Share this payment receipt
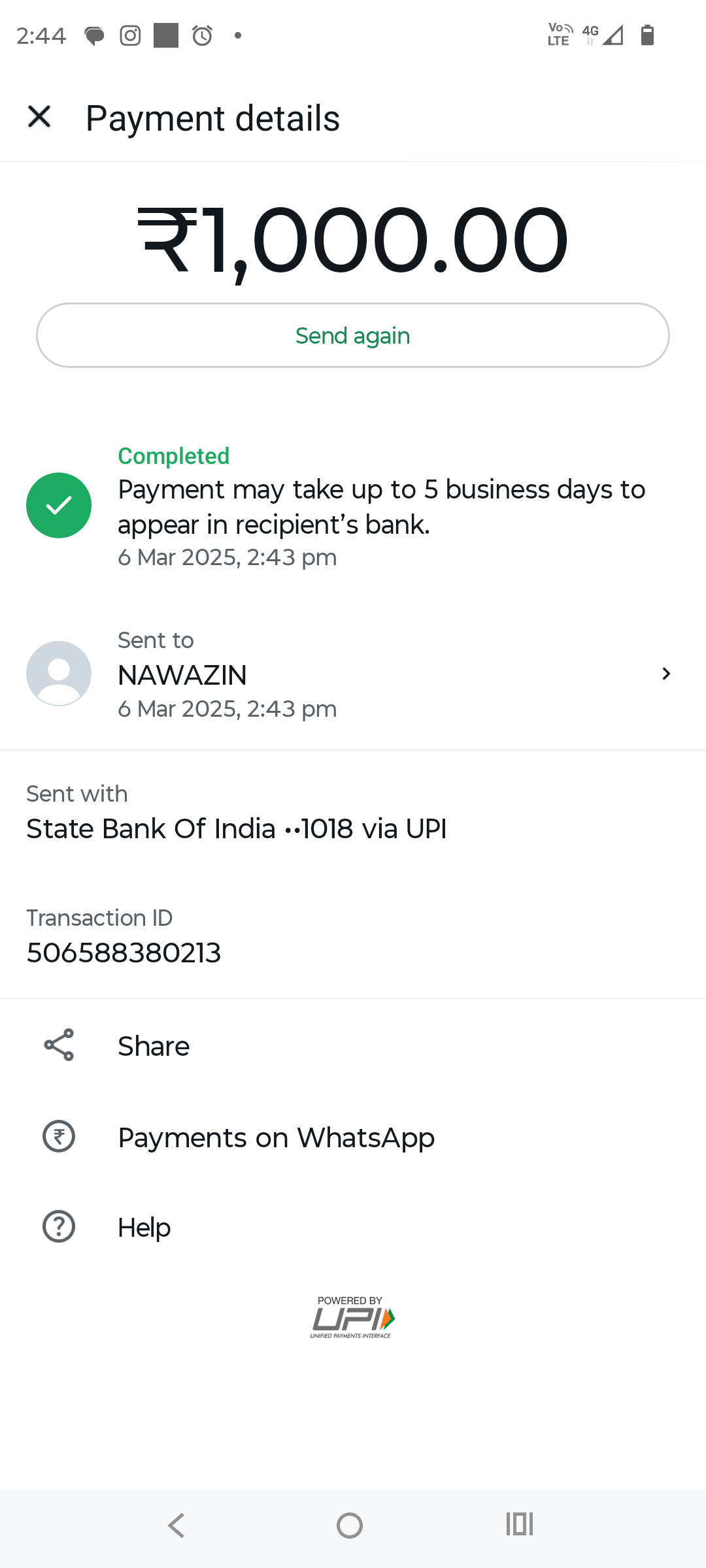This screenshot has width=706, height=1568. [x=154, y=1046]
